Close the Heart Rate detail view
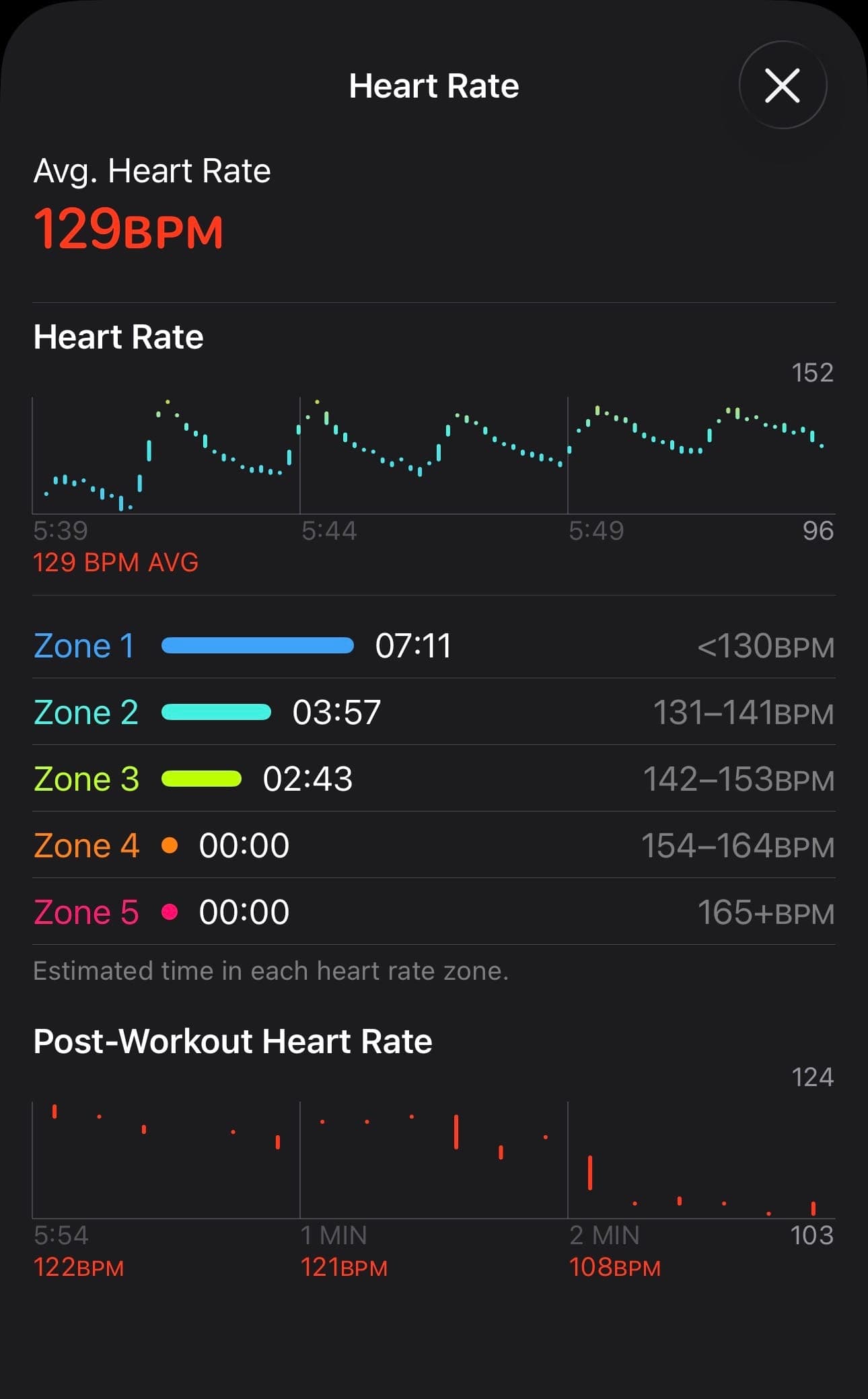This screenshot has height=1399, width=868. click(783, 86)
